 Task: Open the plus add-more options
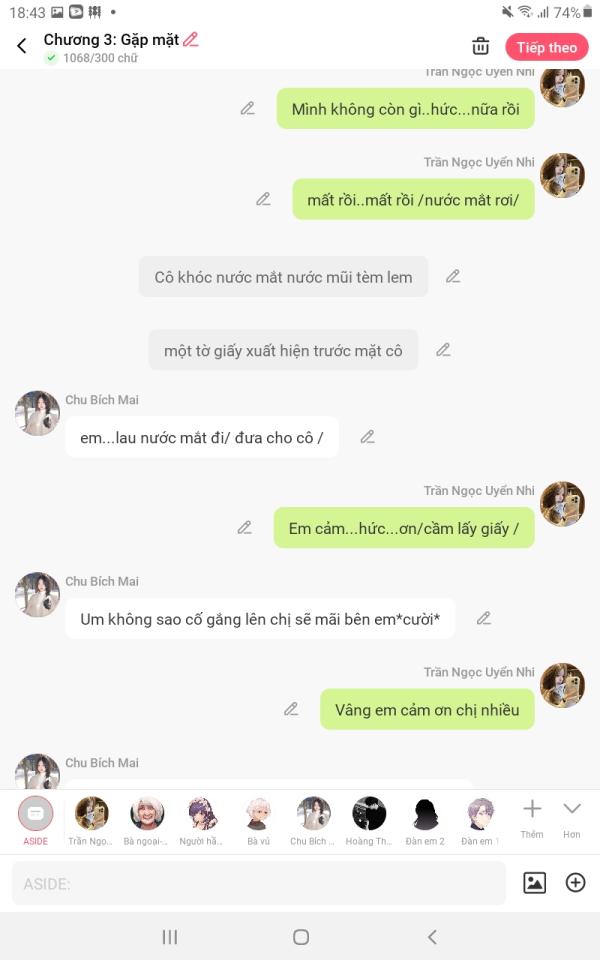[575, 882]
